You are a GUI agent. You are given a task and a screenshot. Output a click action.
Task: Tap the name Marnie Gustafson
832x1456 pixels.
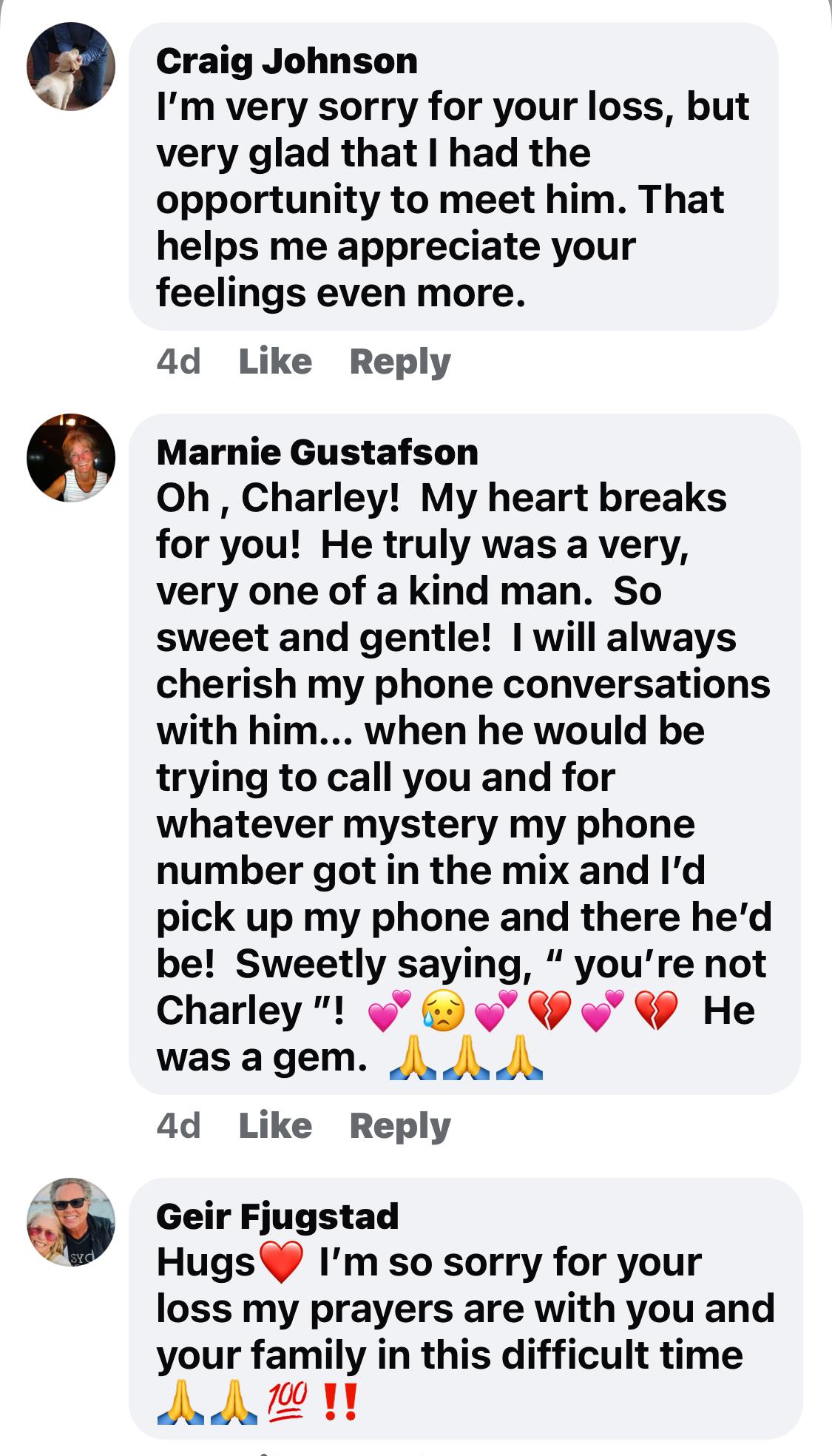point(317,452)
